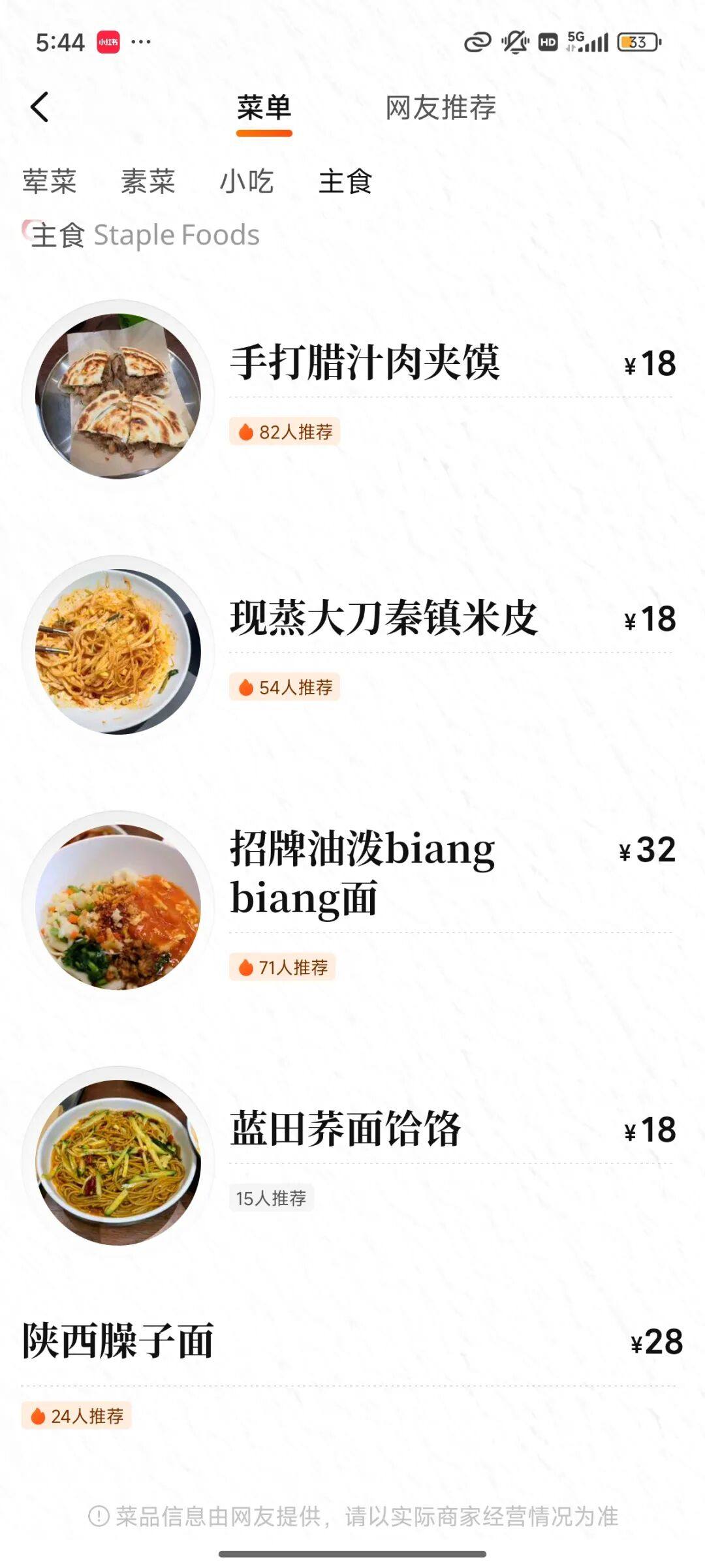
Task: View the 招牌油泼biangbiang面 dish
Action: (x=362, y=873)
